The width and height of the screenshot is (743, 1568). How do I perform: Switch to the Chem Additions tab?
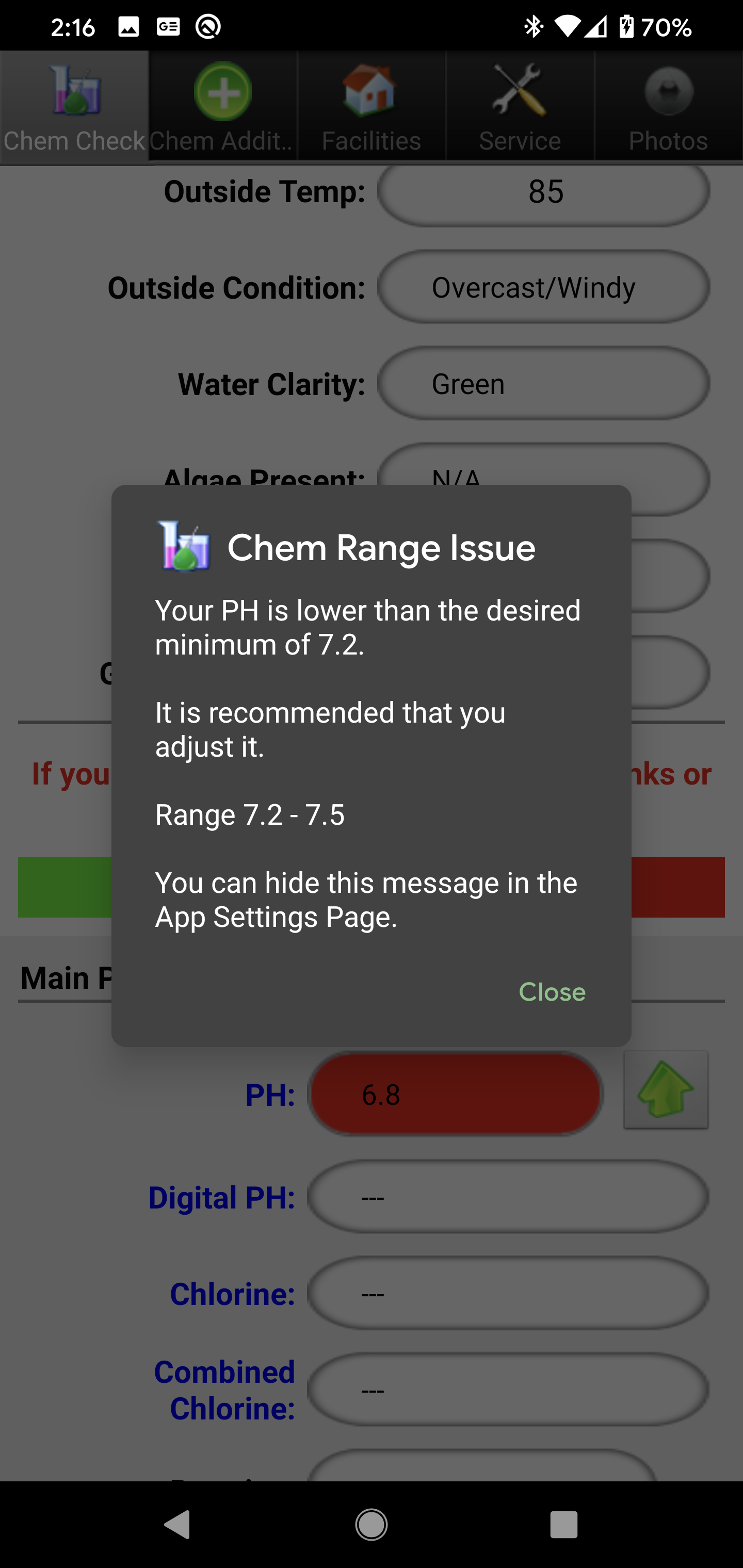click(223, 106)
